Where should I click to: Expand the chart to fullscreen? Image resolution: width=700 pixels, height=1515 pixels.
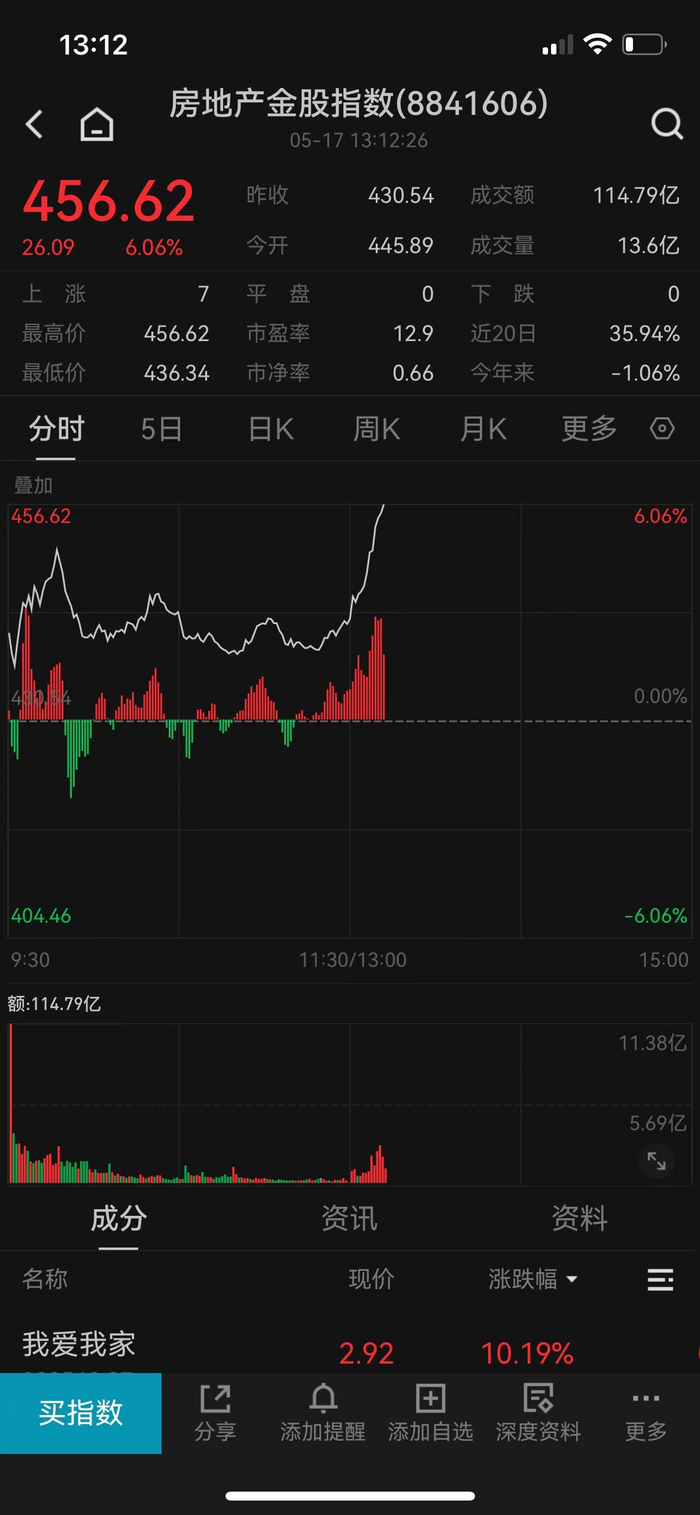656,1161
